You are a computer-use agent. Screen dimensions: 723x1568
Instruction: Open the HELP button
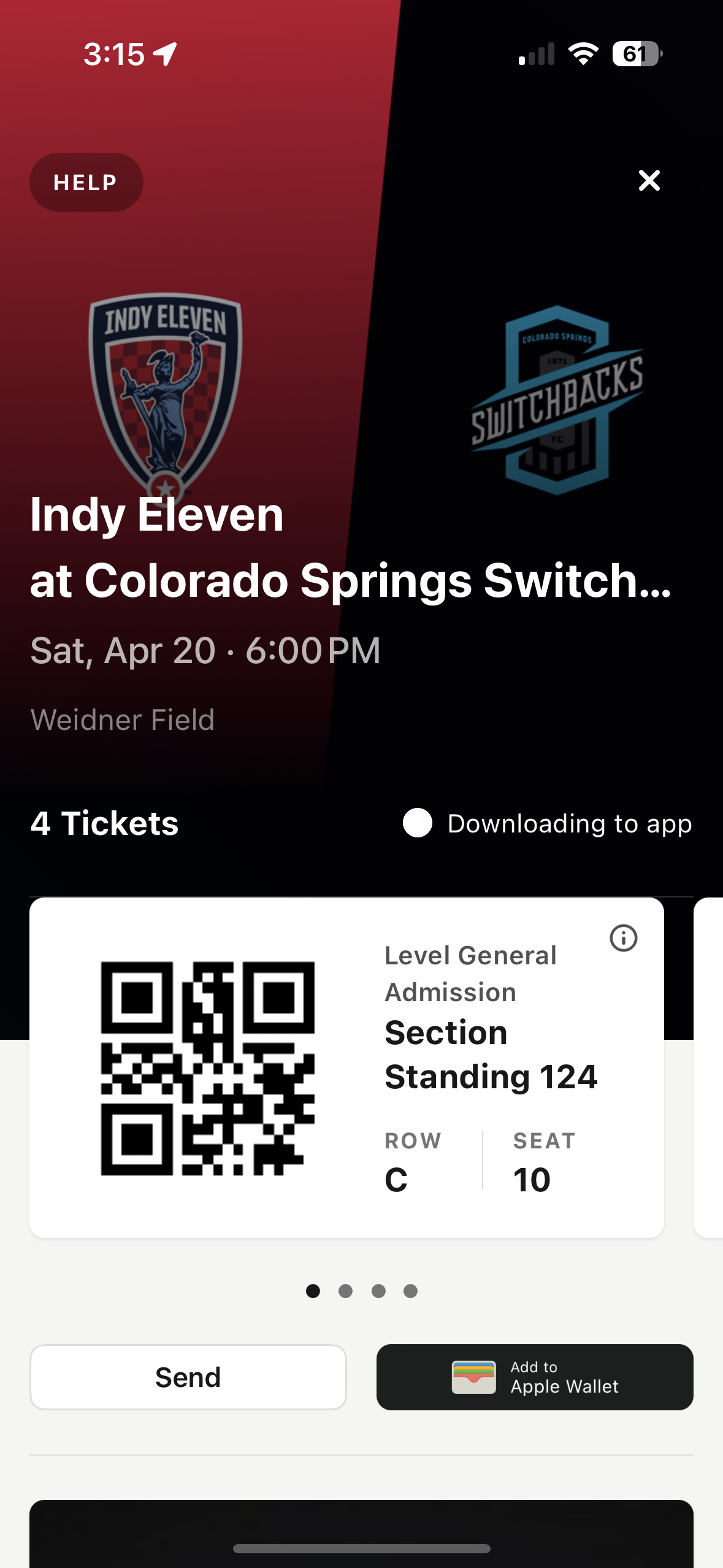click(x=86, y=182)
